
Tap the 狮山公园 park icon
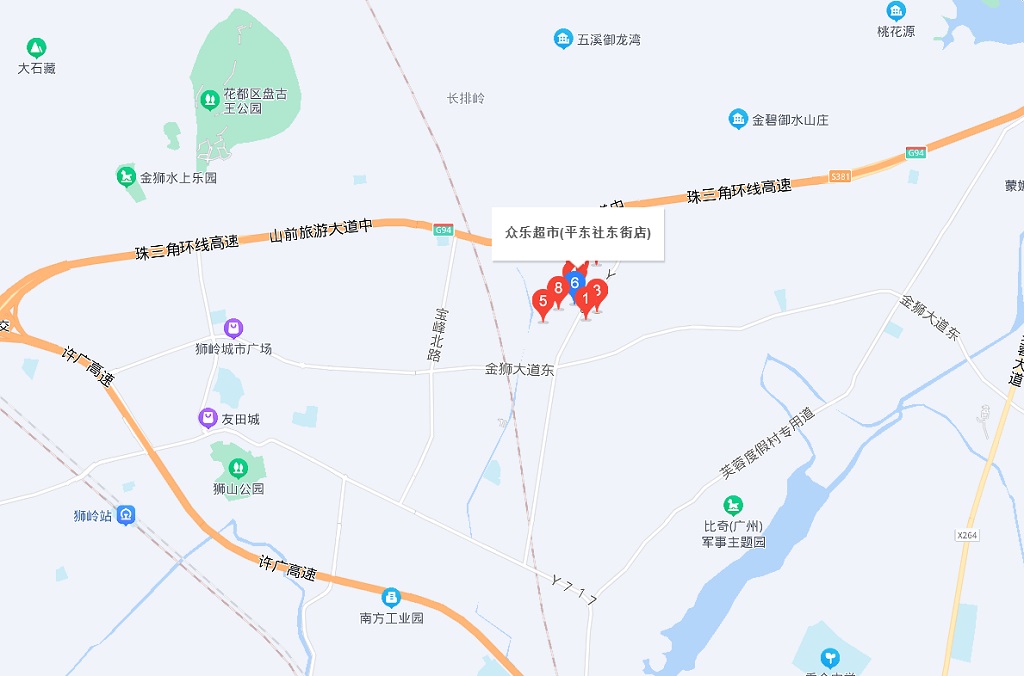[x=237, y=467]
